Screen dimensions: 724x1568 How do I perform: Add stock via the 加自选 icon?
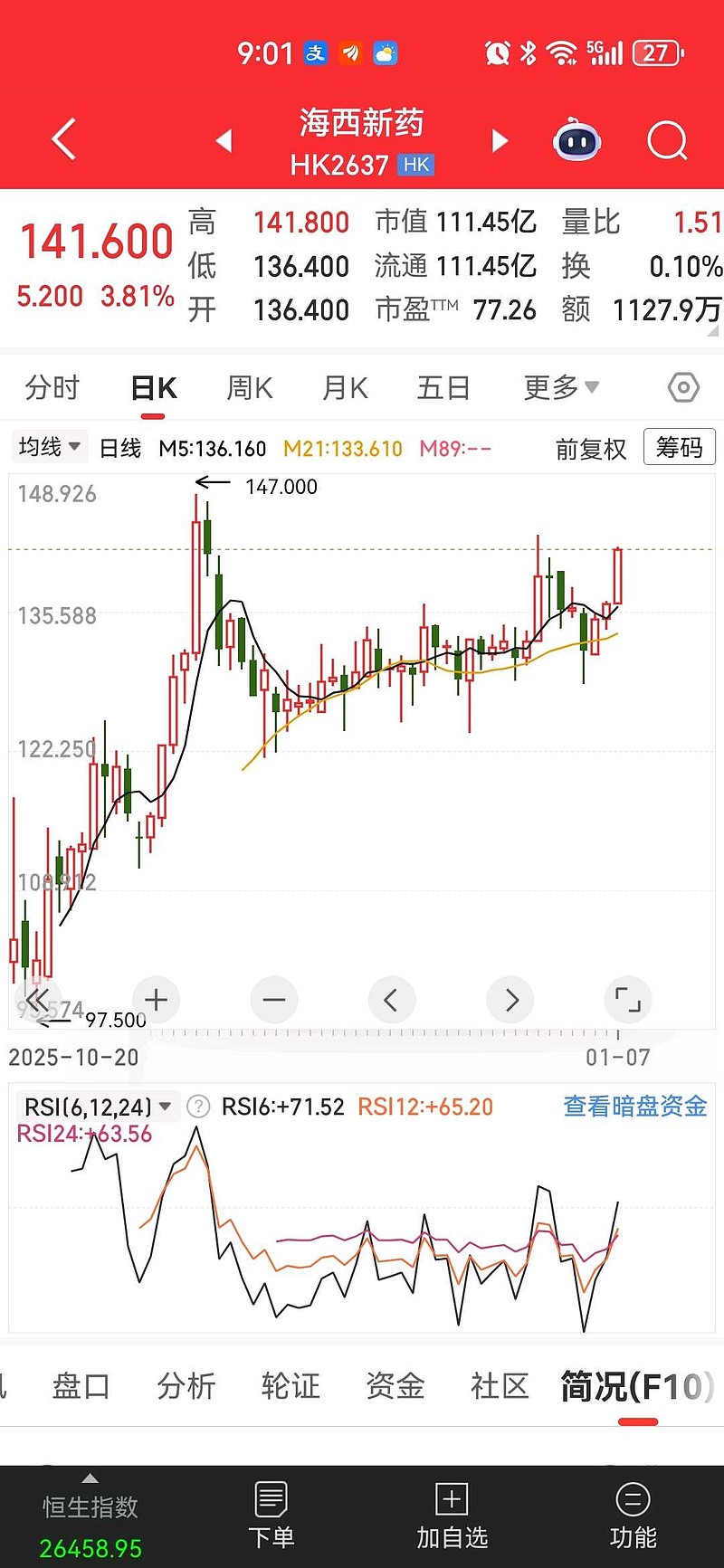point(452,1516)
